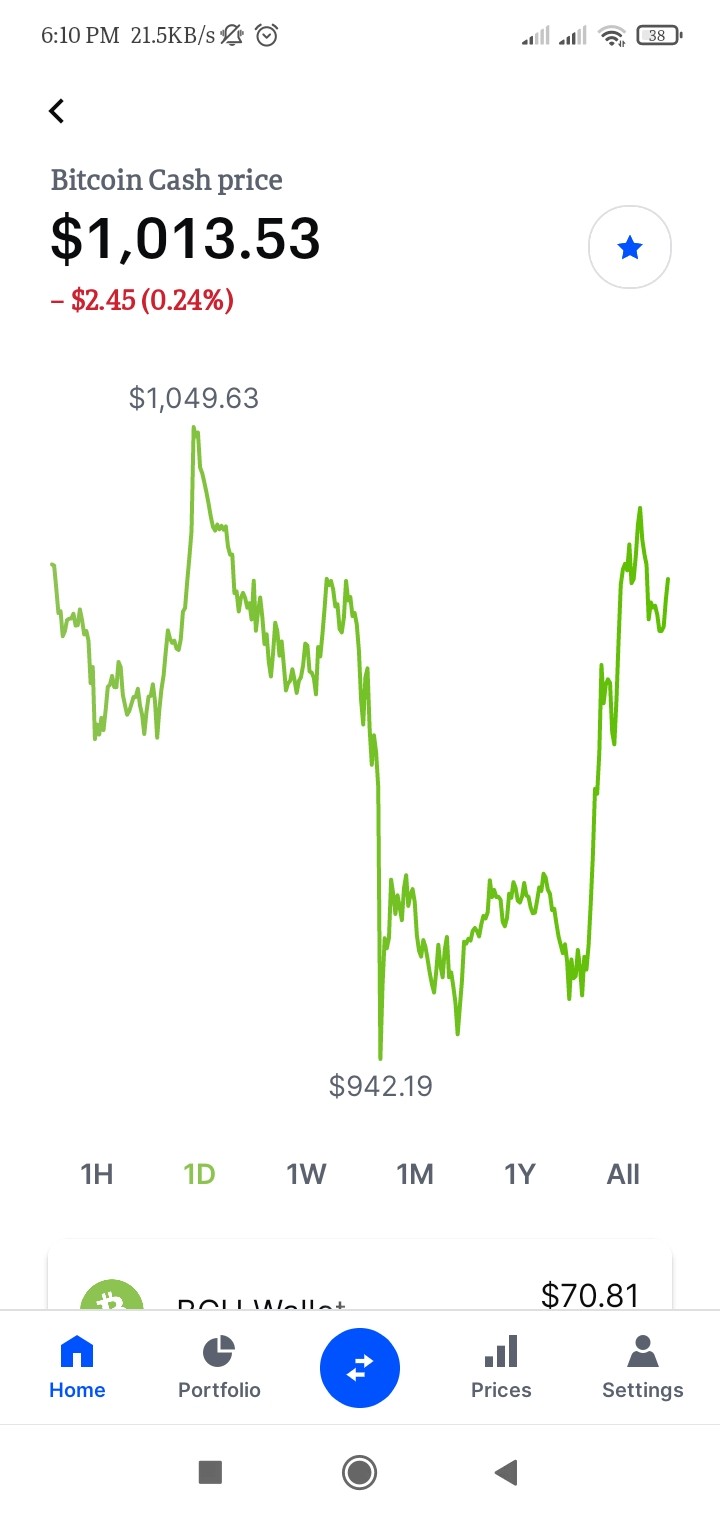The width and height of the screenshot is (720, 1520).
Task: Open the Portfolio tab
Action: click(x=219, y=1368)
